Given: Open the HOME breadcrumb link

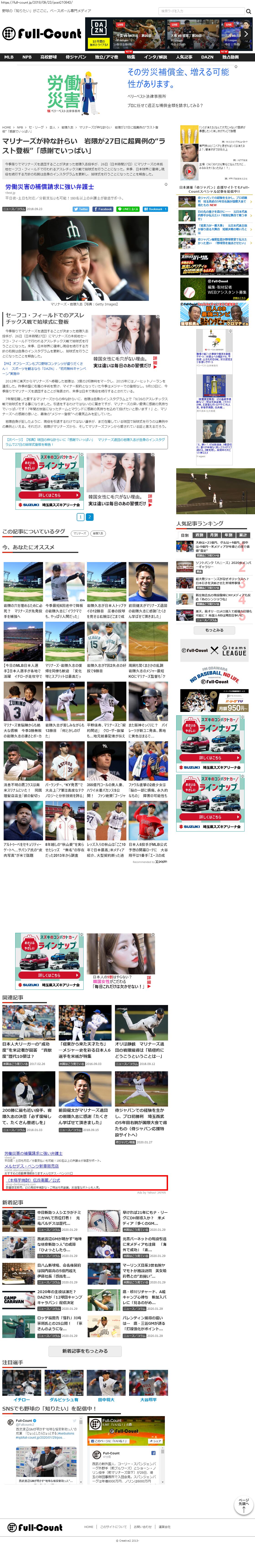Looking at the screenshot, I should (x=6, y=127).
